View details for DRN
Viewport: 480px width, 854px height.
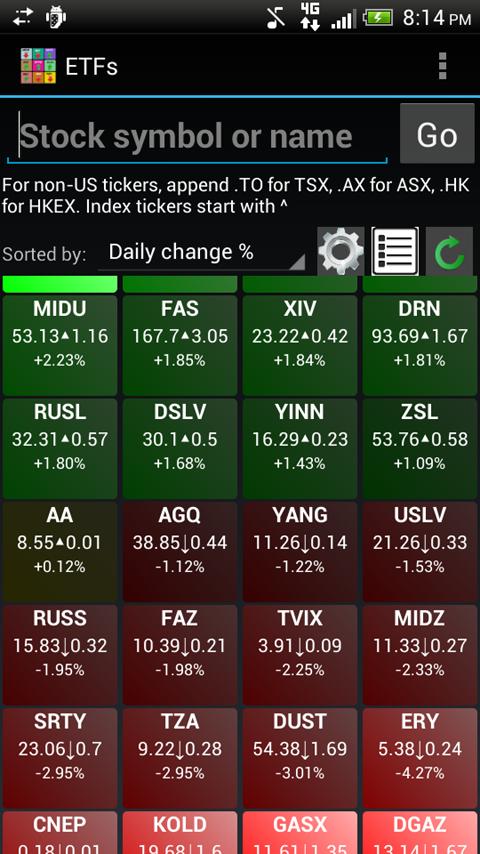click(x=420, y=345)
